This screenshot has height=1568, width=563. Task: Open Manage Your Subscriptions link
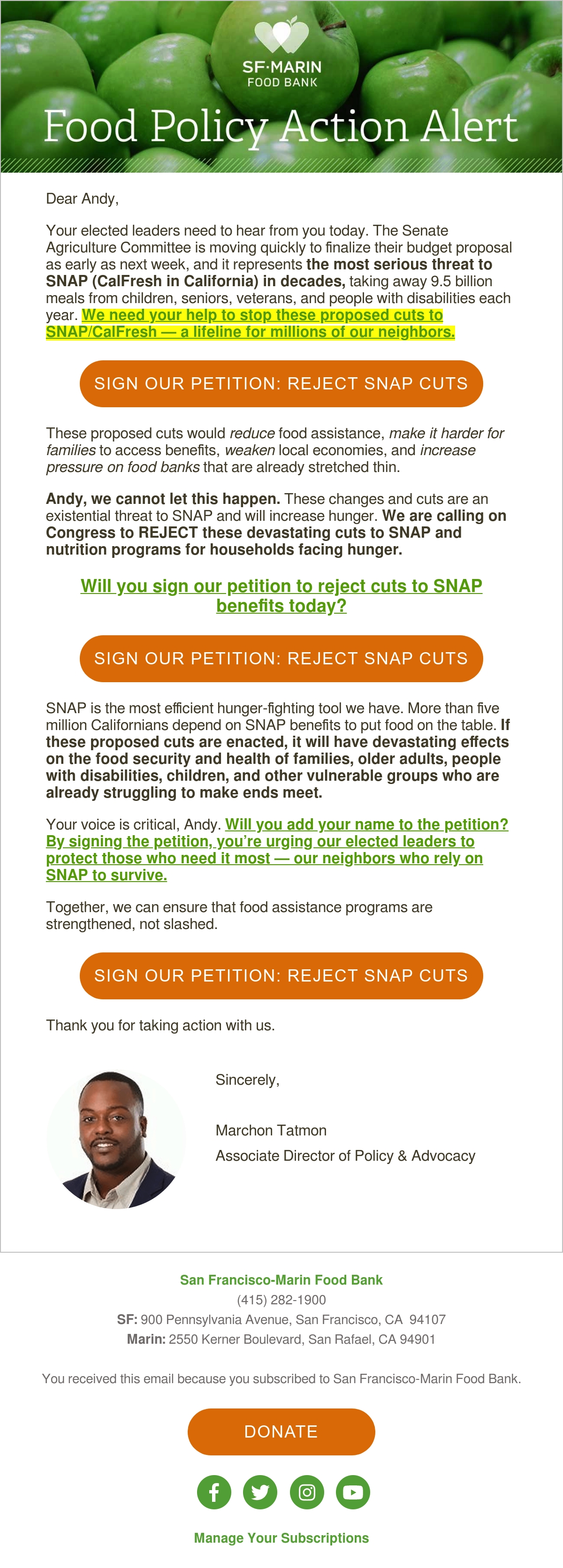tap(281, 1538)
